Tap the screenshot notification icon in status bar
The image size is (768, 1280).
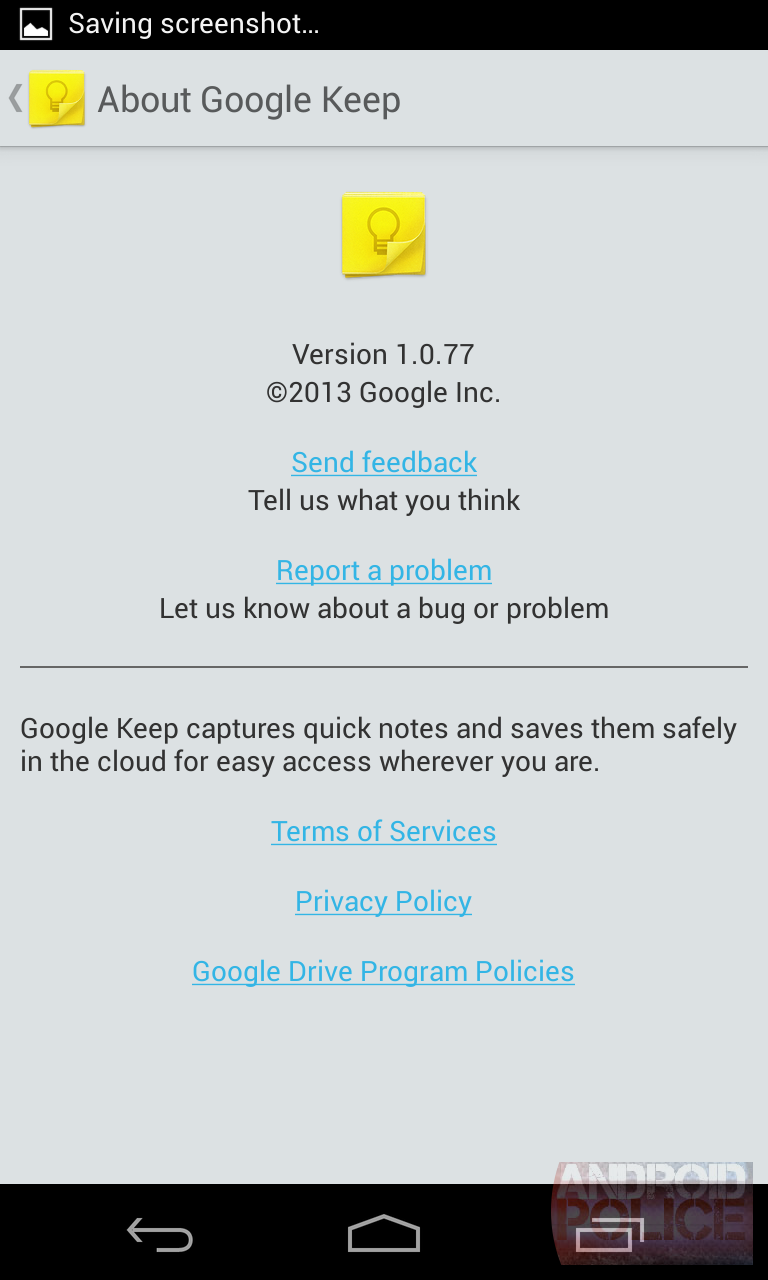click(36, 23)
